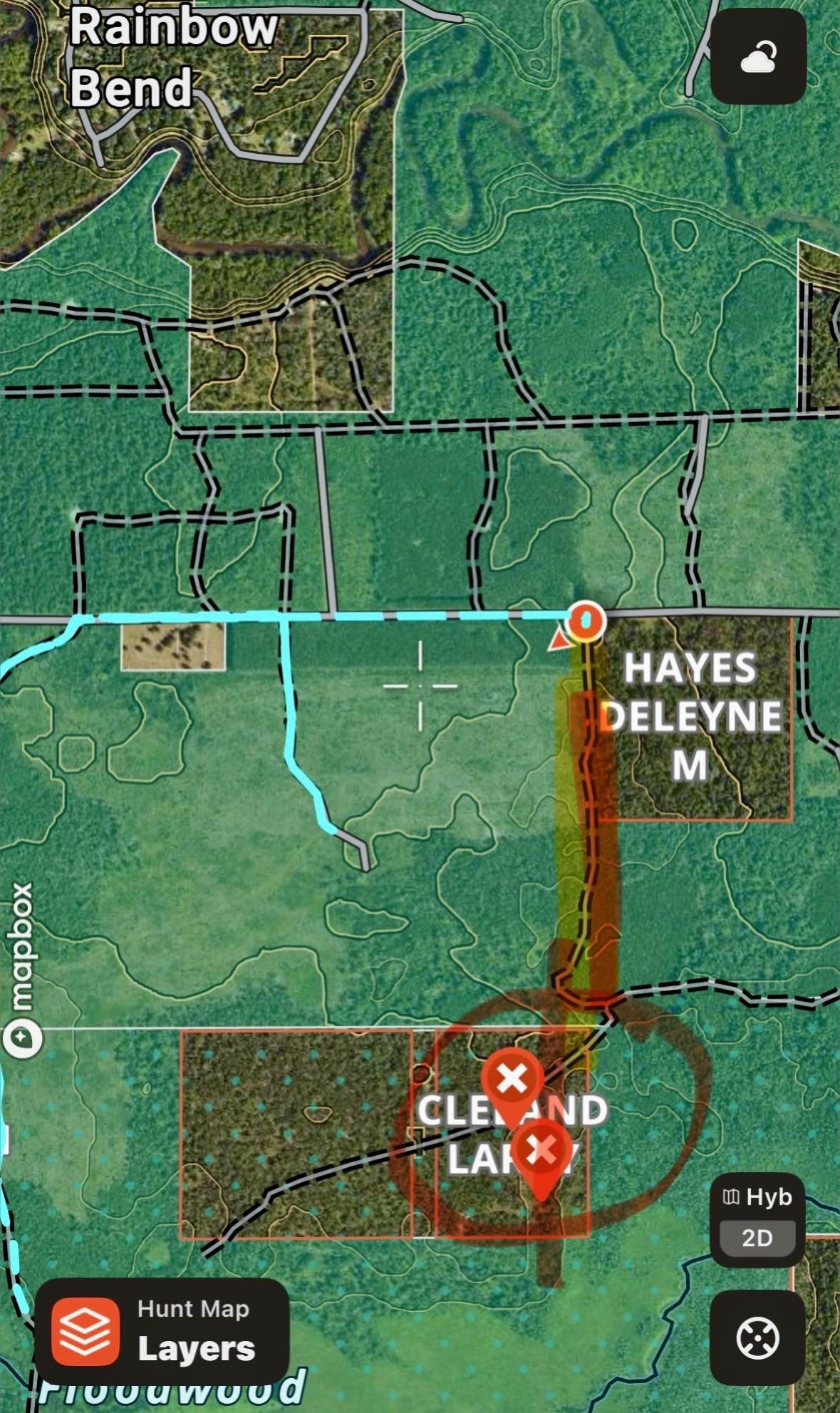Tap the orange marker ending the blue track
Viewport: 840px width, 1413px height.
(585, 621)
